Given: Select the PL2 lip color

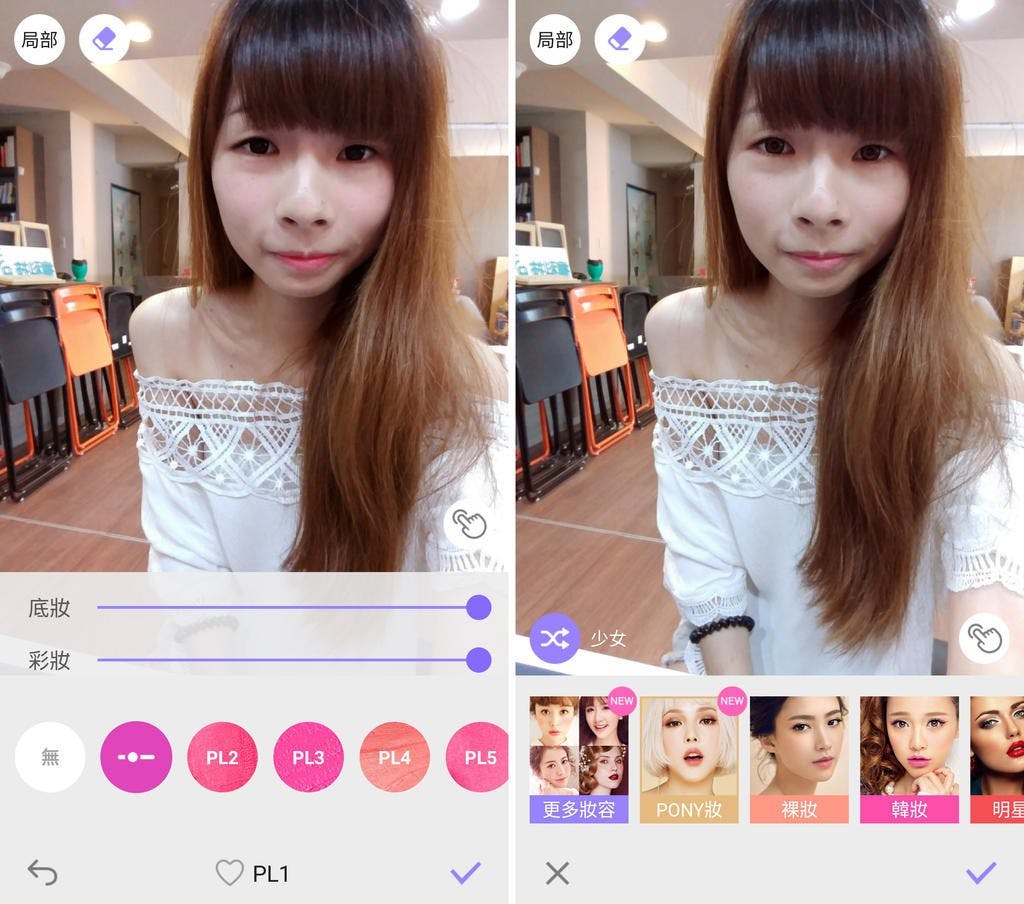Looking at the screenshot, I should coord(222,757).
